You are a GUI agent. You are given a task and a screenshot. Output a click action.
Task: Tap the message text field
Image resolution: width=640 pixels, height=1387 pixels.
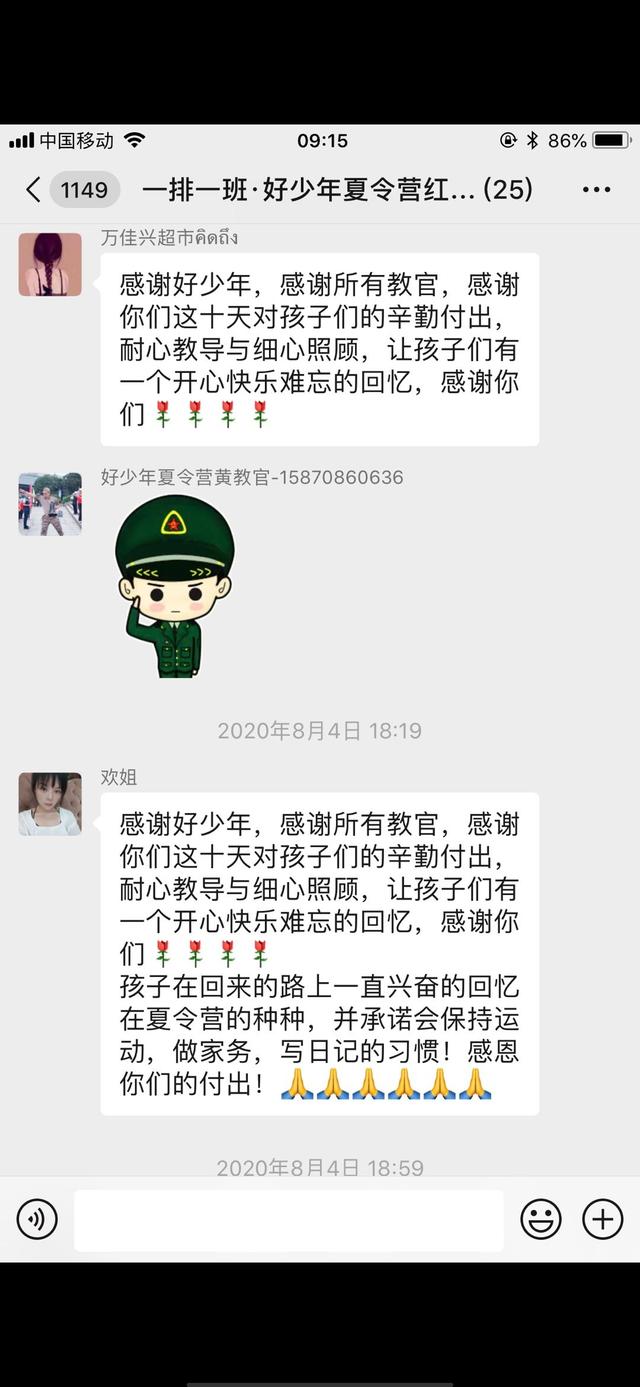point(288,1220)
